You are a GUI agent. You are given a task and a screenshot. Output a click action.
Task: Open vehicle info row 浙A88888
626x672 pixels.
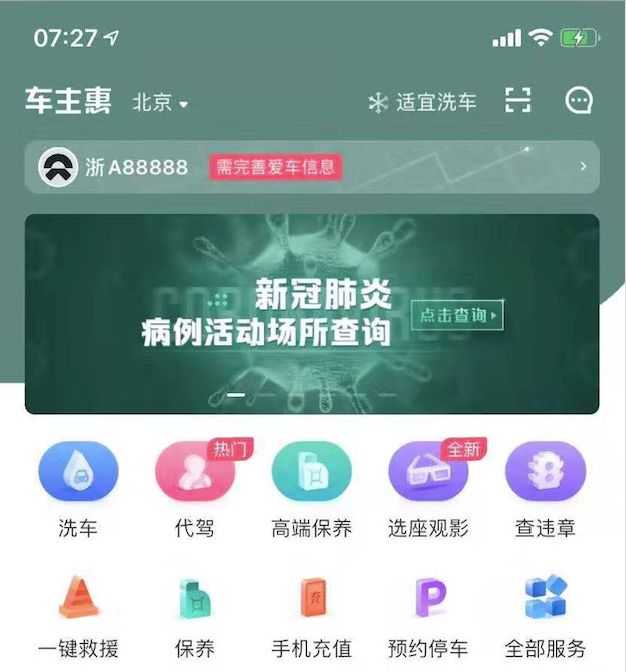click(x=312, y=167)
